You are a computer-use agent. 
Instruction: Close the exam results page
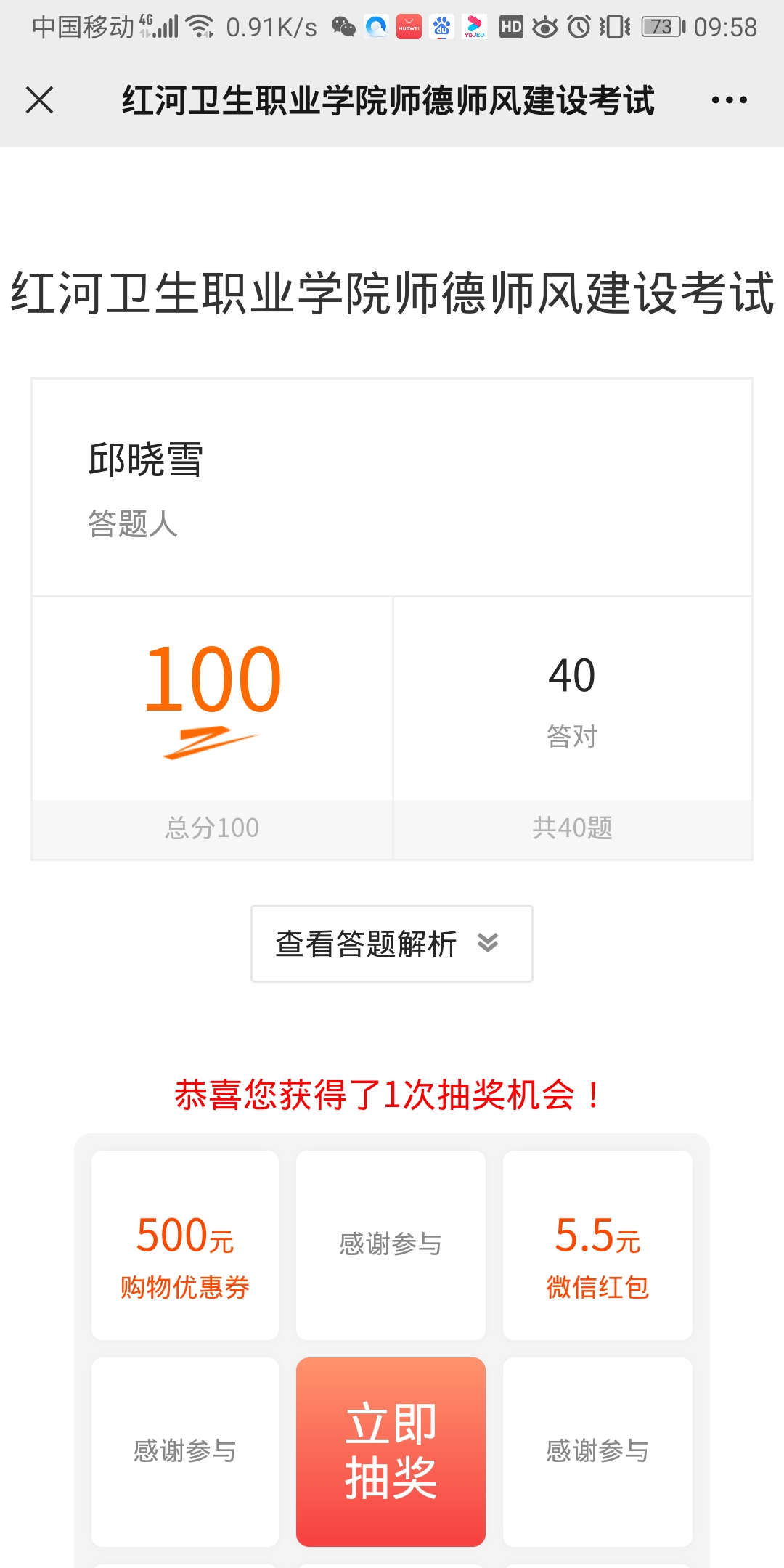coord(40,100)
